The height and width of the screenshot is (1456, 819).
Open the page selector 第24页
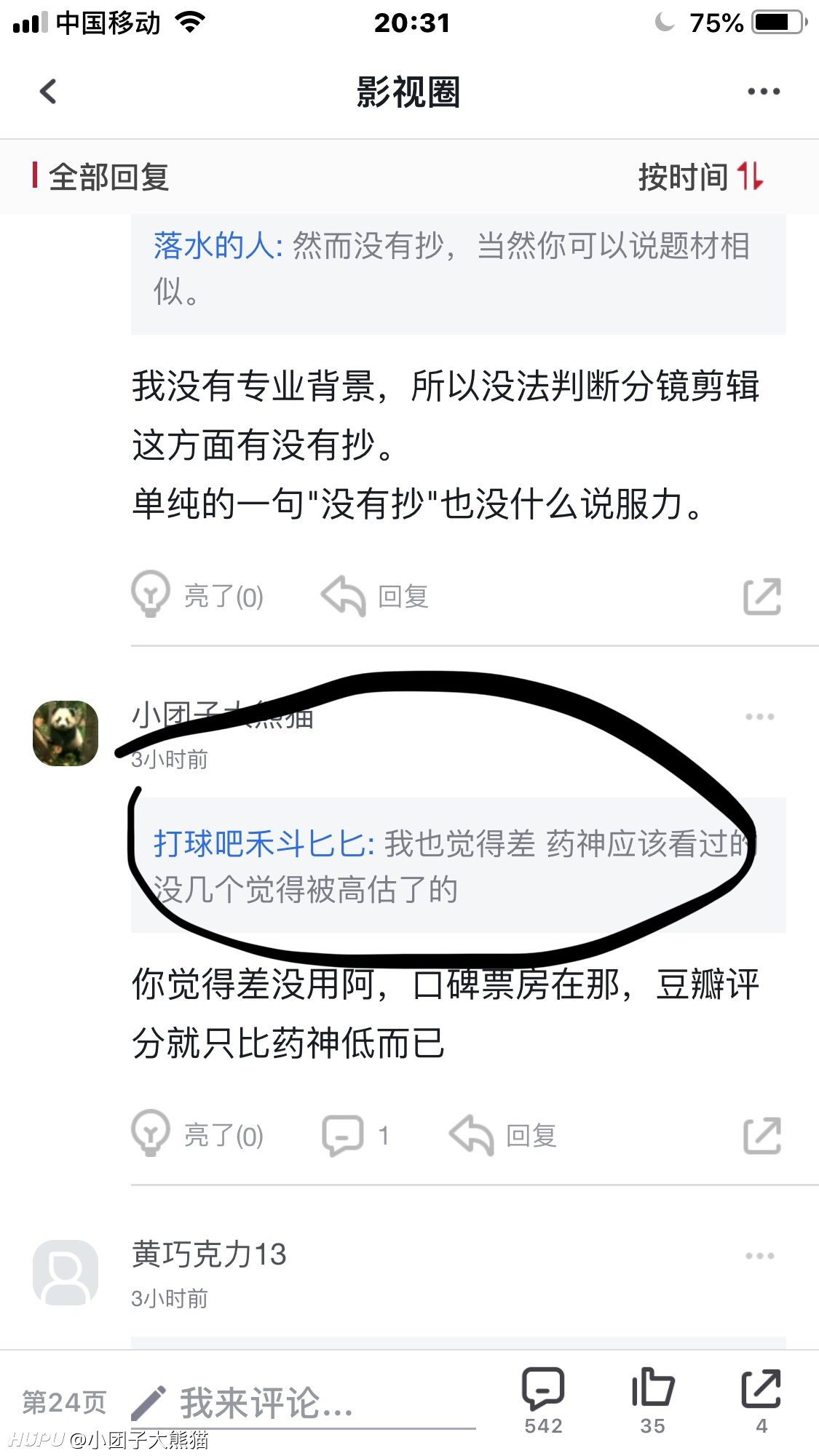(x=64, y=1401)
